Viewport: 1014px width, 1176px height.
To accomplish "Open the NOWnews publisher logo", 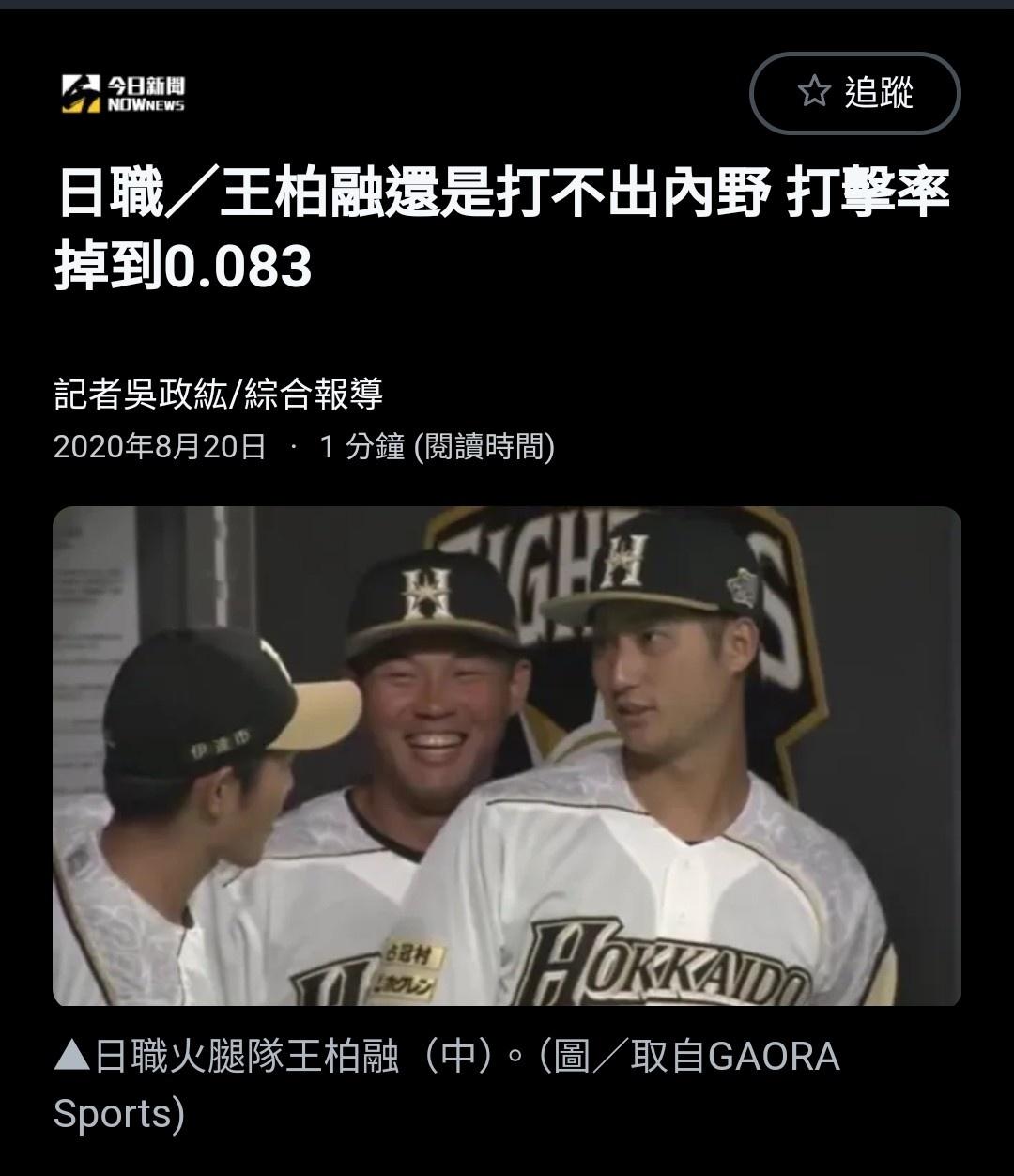I will pos(124,94).
